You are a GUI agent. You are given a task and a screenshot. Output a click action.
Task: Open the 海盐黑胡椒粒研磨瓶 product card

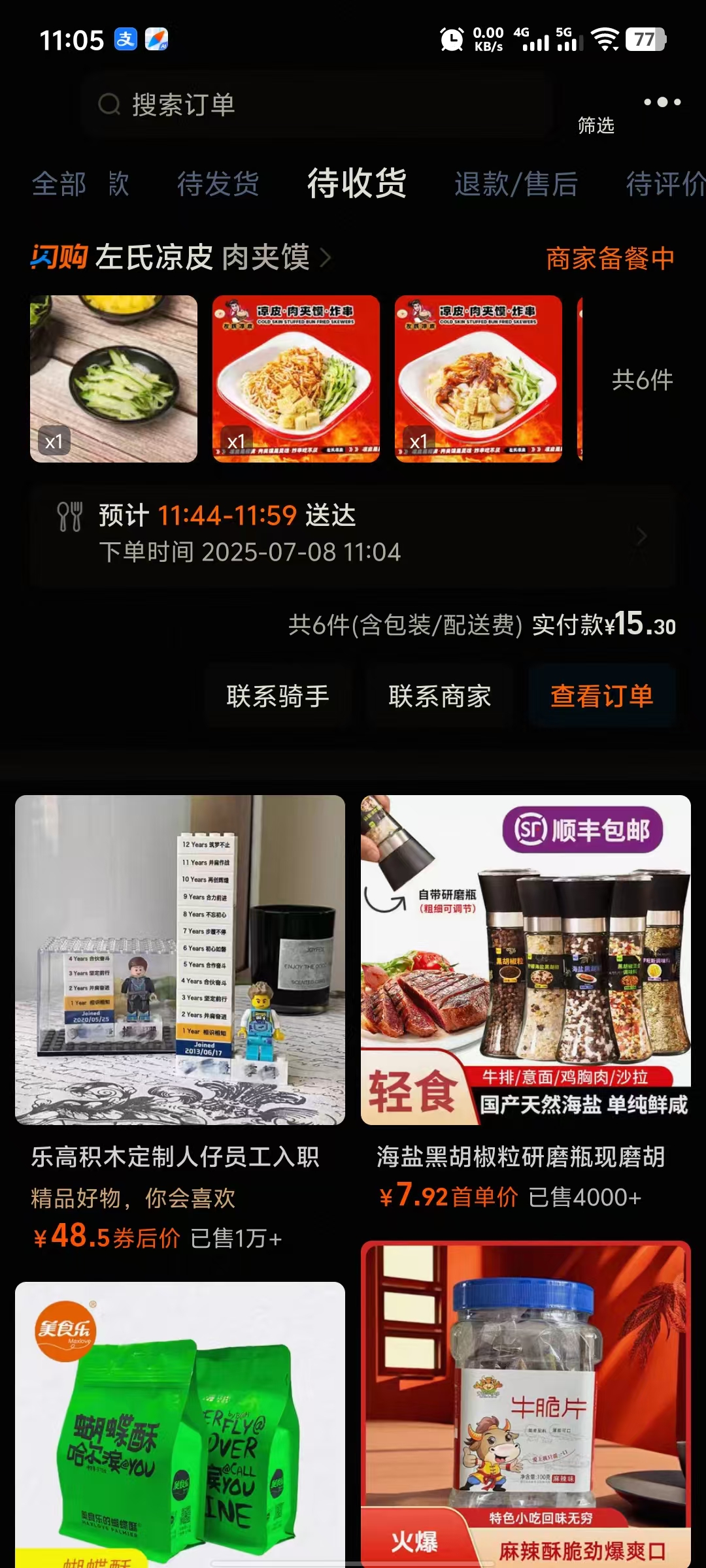526,1000
